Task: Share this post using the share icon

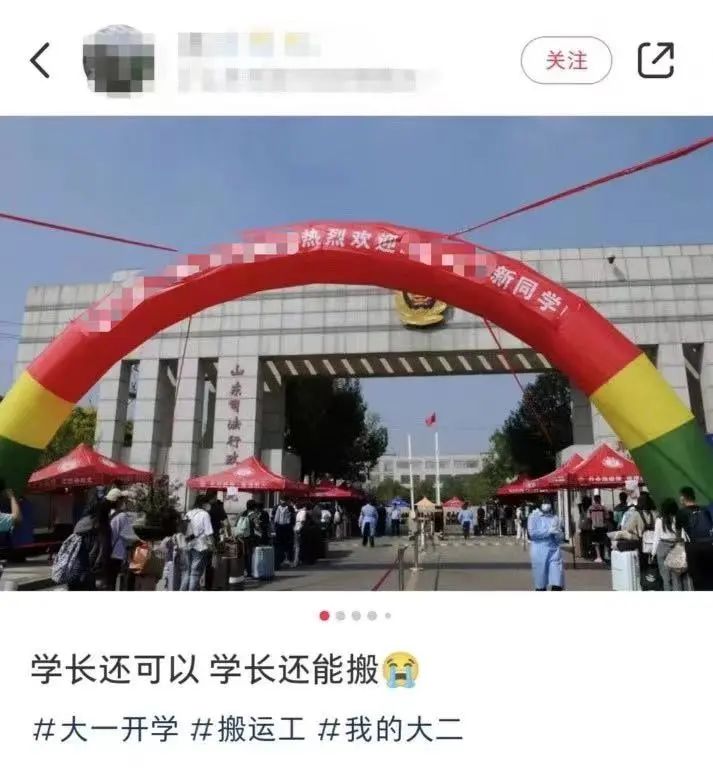Action: click(x=656, y=60)
